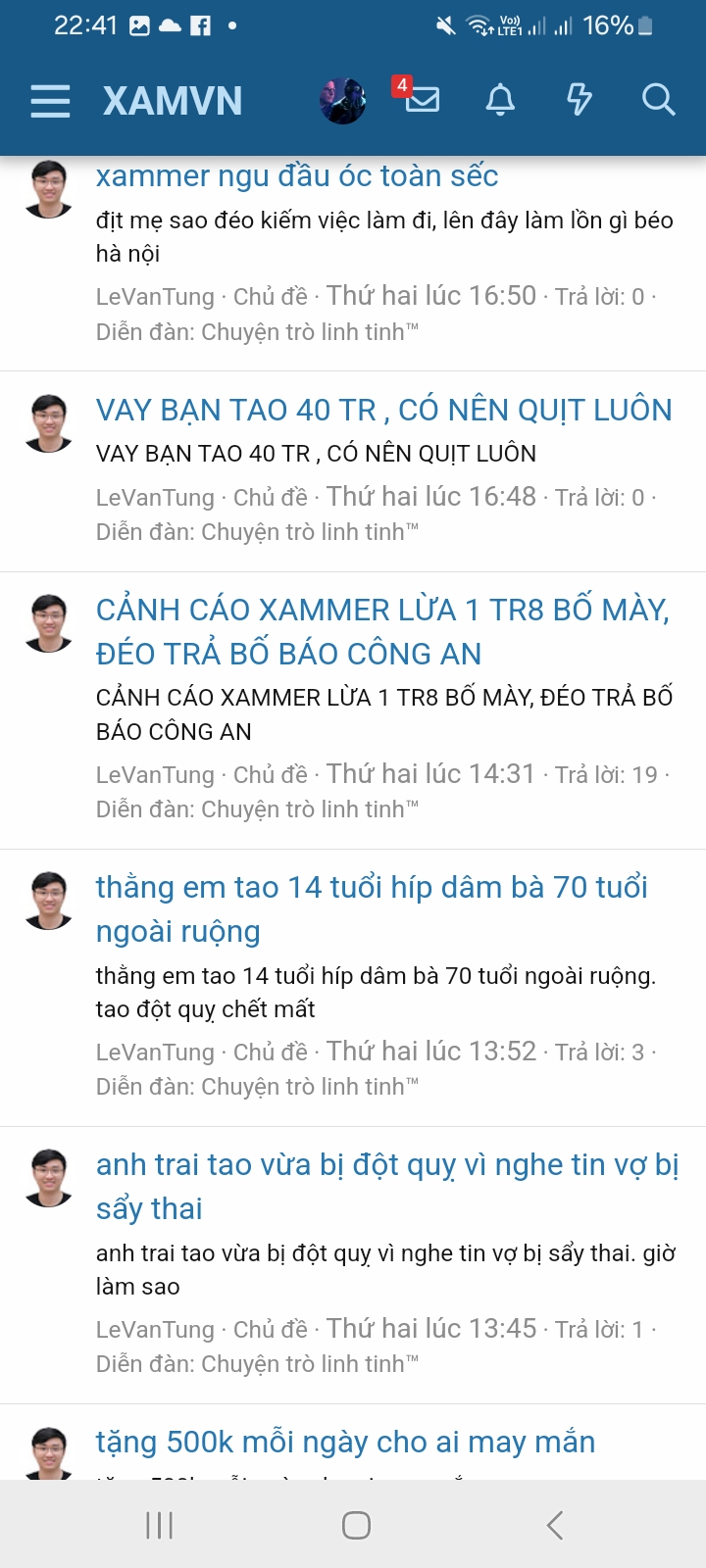
Task: Open the inbox with 4 messages
Action: (422, 99)
